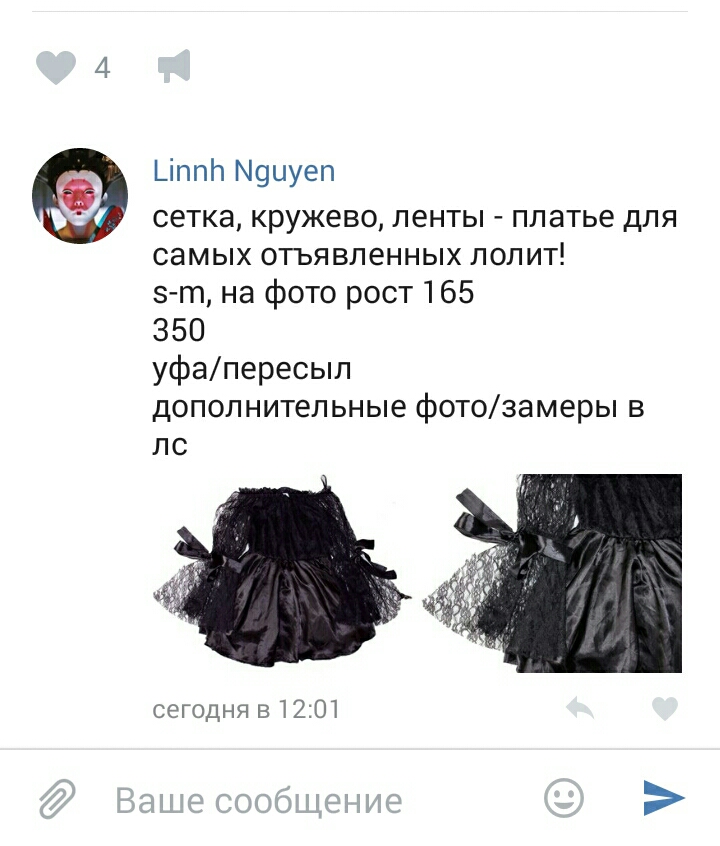Open the emoji picker smiley
The image size is (720, 846).
click(x=564, y=798)
